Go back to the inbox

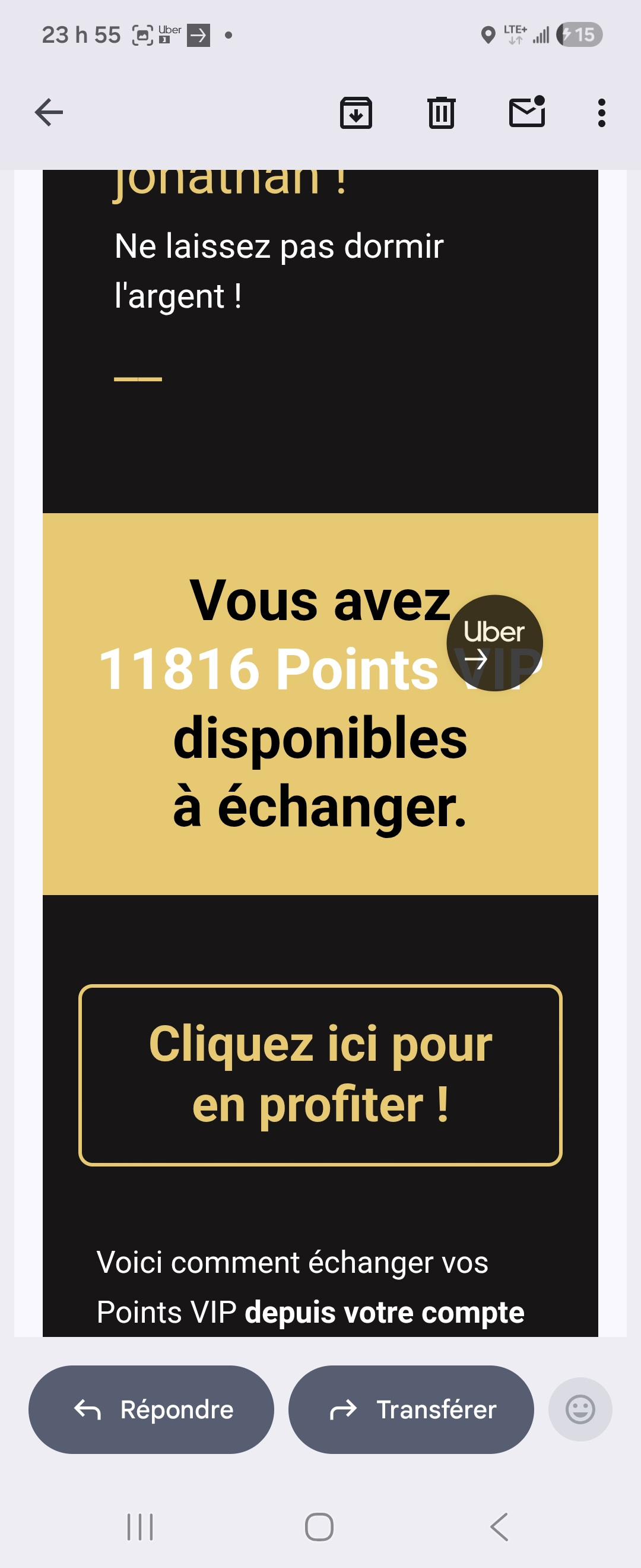pyautogui.click(x=49, y=113)
